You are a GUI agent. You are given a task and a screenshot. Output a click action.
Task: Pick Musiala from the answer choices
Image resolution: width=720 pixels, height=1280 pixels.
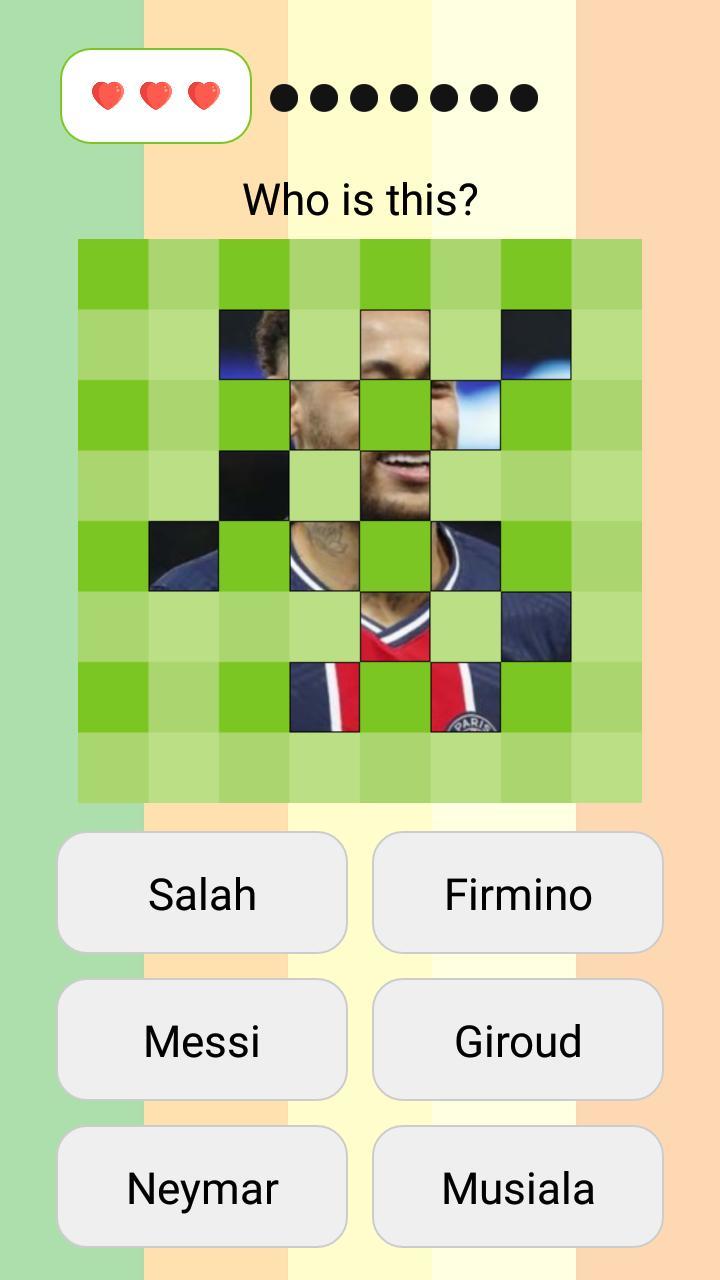tap(517, 1187)
